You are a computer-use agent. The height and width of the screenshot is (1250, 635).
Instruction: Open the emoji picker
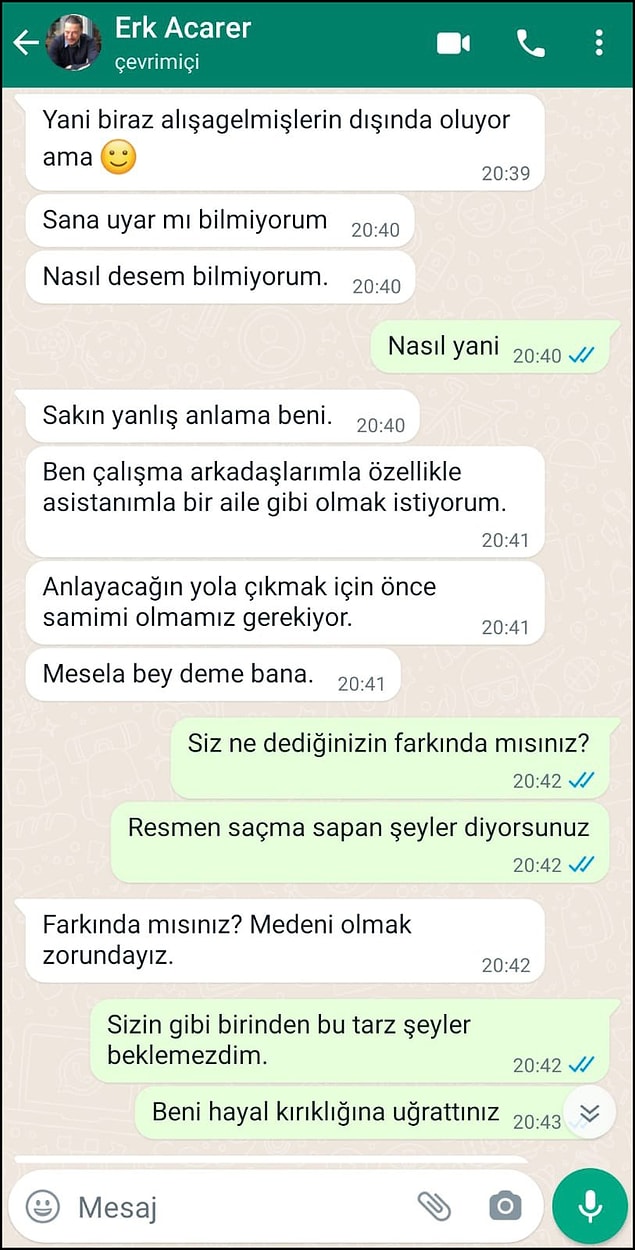click(x=43, y=1206)
